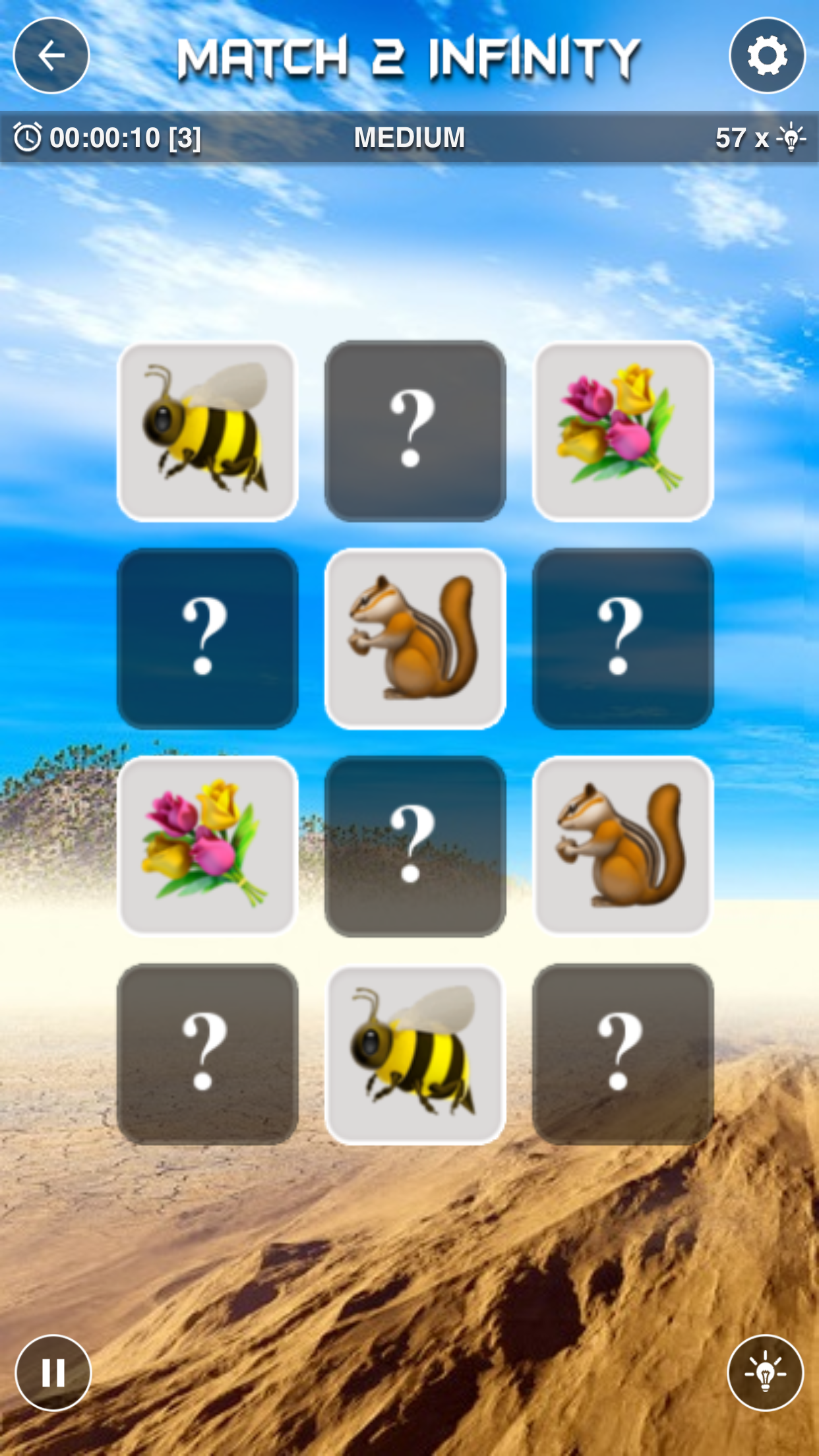819x1456 pixels.
Task: Go back with the arrow button
Action: click(51, 55)
